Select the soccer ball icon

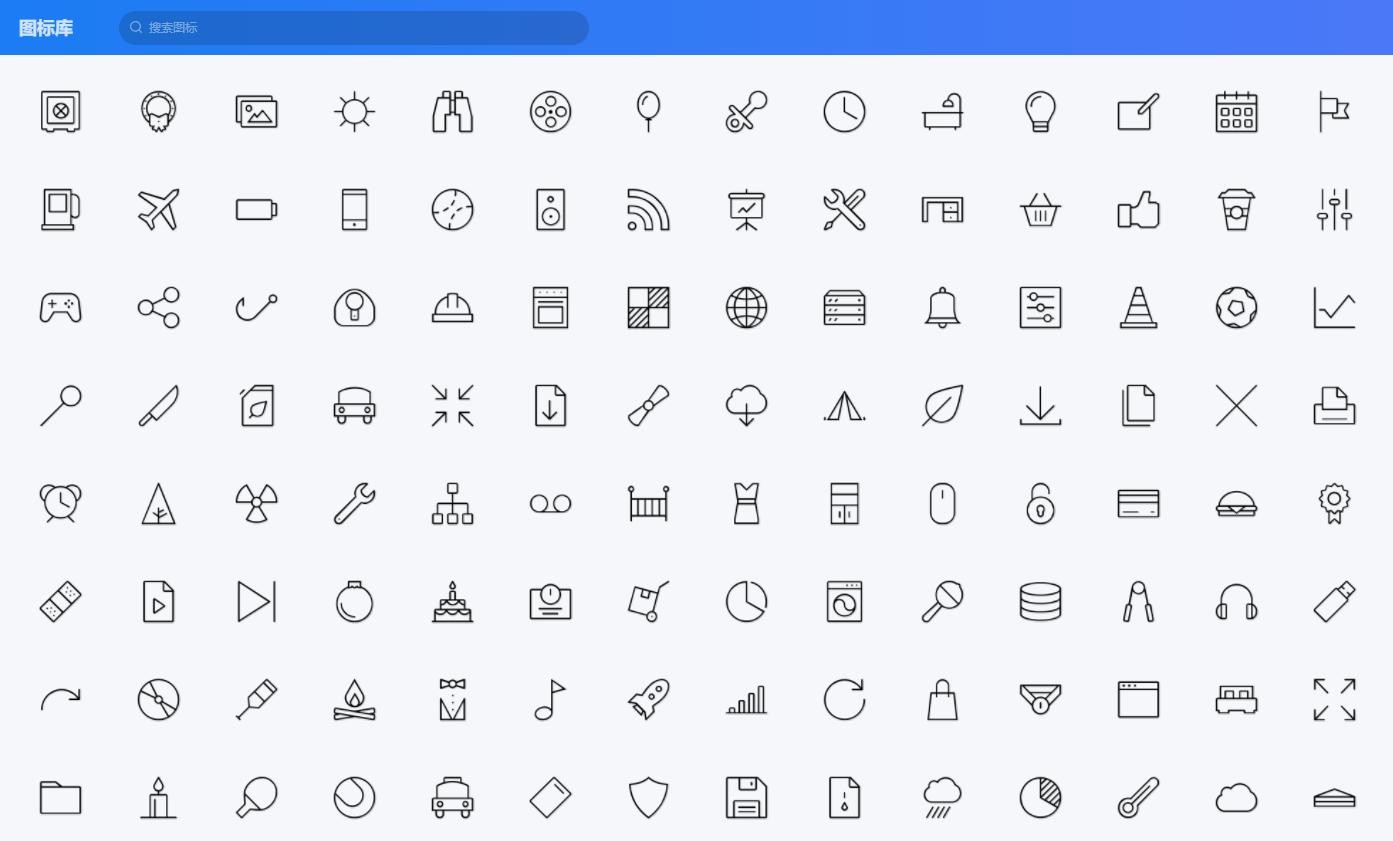coord(1236,308)
